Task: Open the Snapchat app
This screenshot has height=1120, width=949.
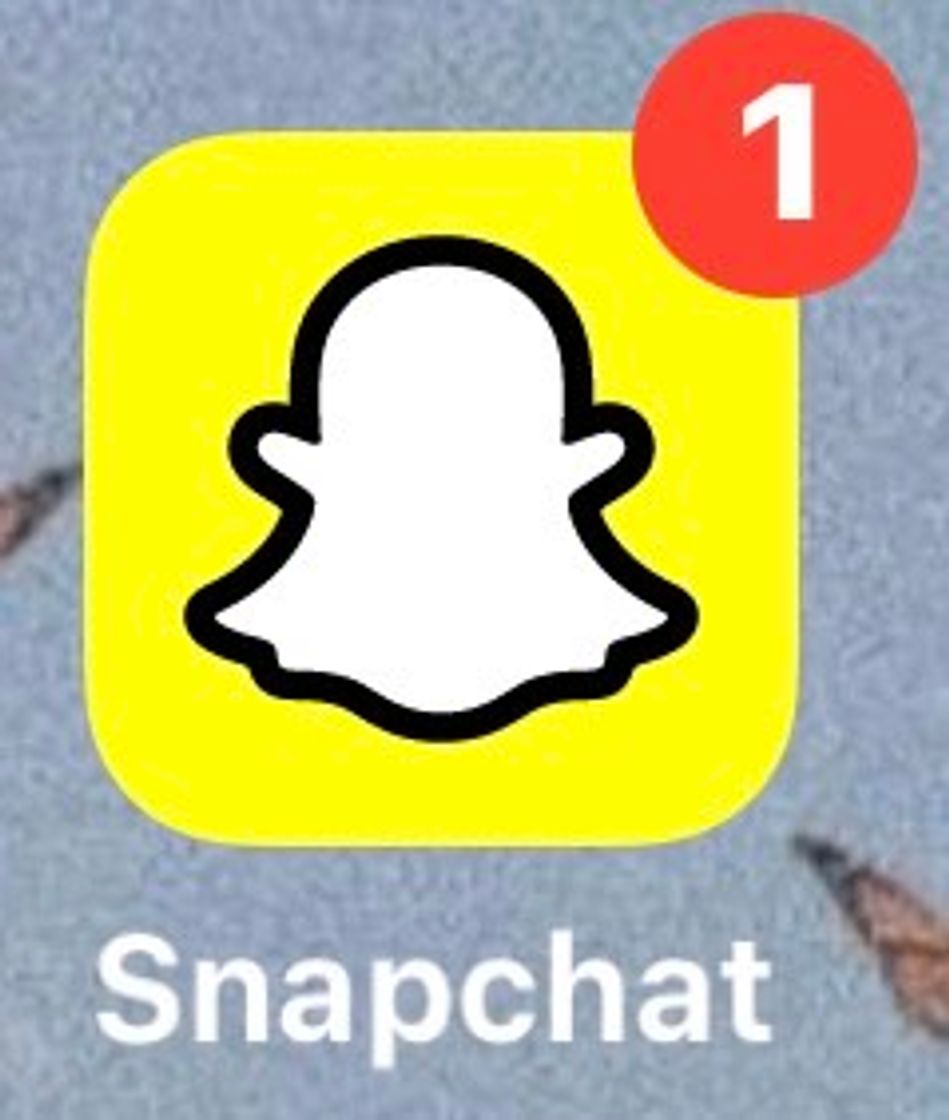Action: click(440, 490)
